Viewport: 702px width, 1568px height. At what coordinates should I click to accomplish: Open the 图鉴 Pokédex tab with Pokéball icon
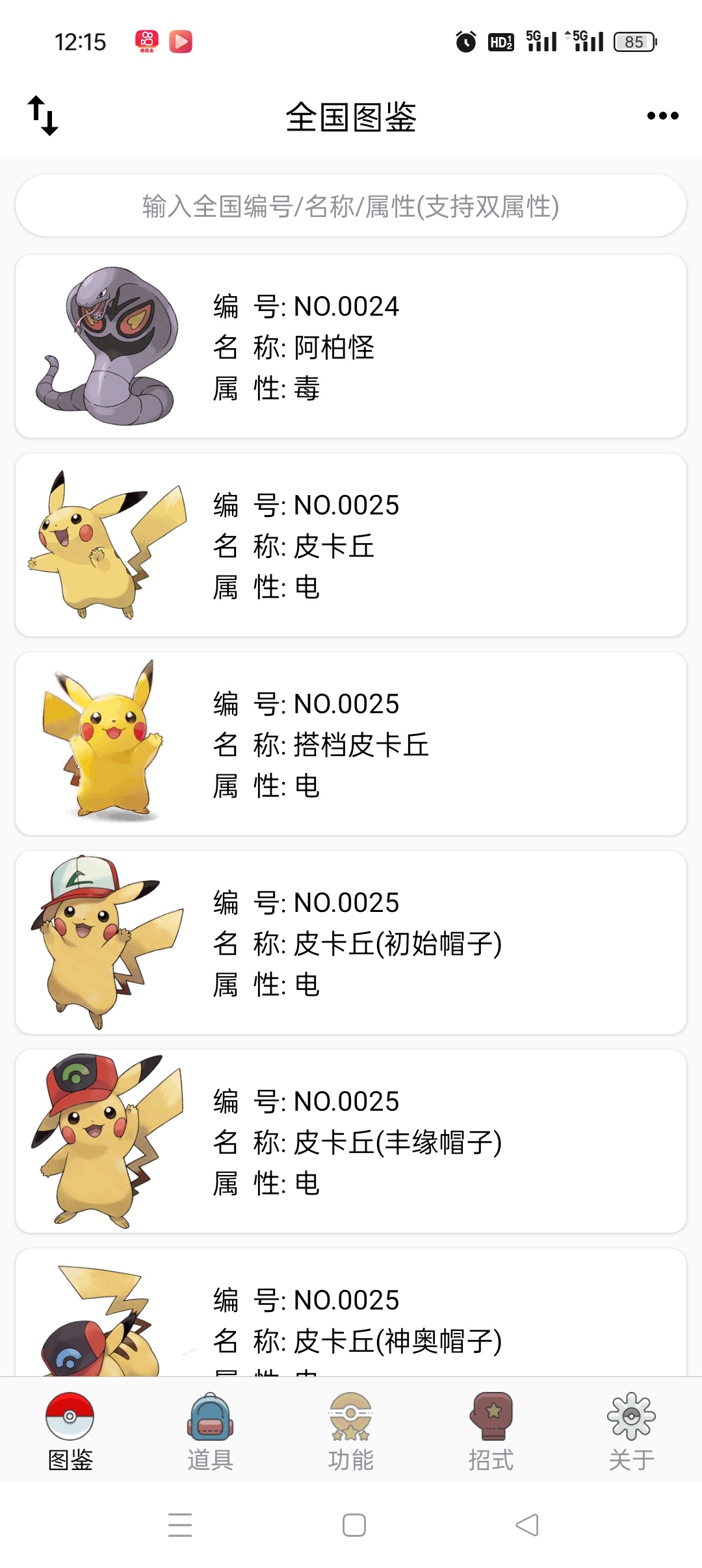coord(71,1435)
